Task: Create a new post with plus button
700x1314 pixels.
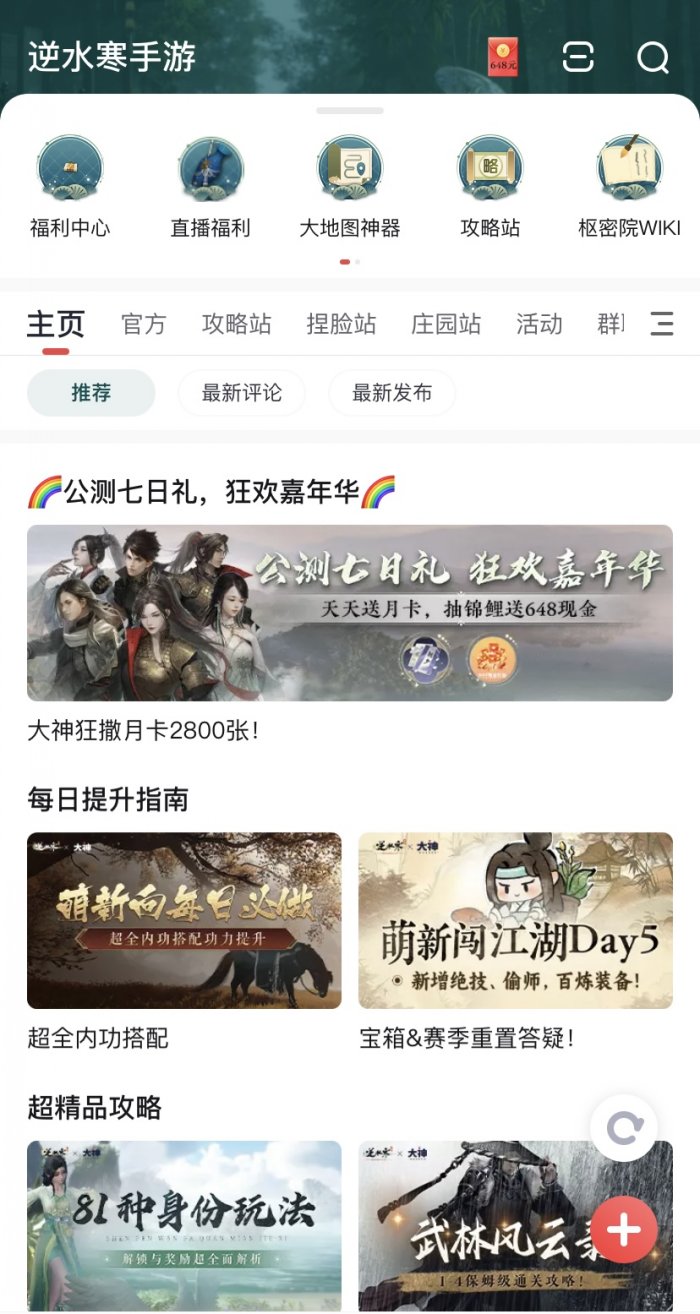Action: [624, 1229]
